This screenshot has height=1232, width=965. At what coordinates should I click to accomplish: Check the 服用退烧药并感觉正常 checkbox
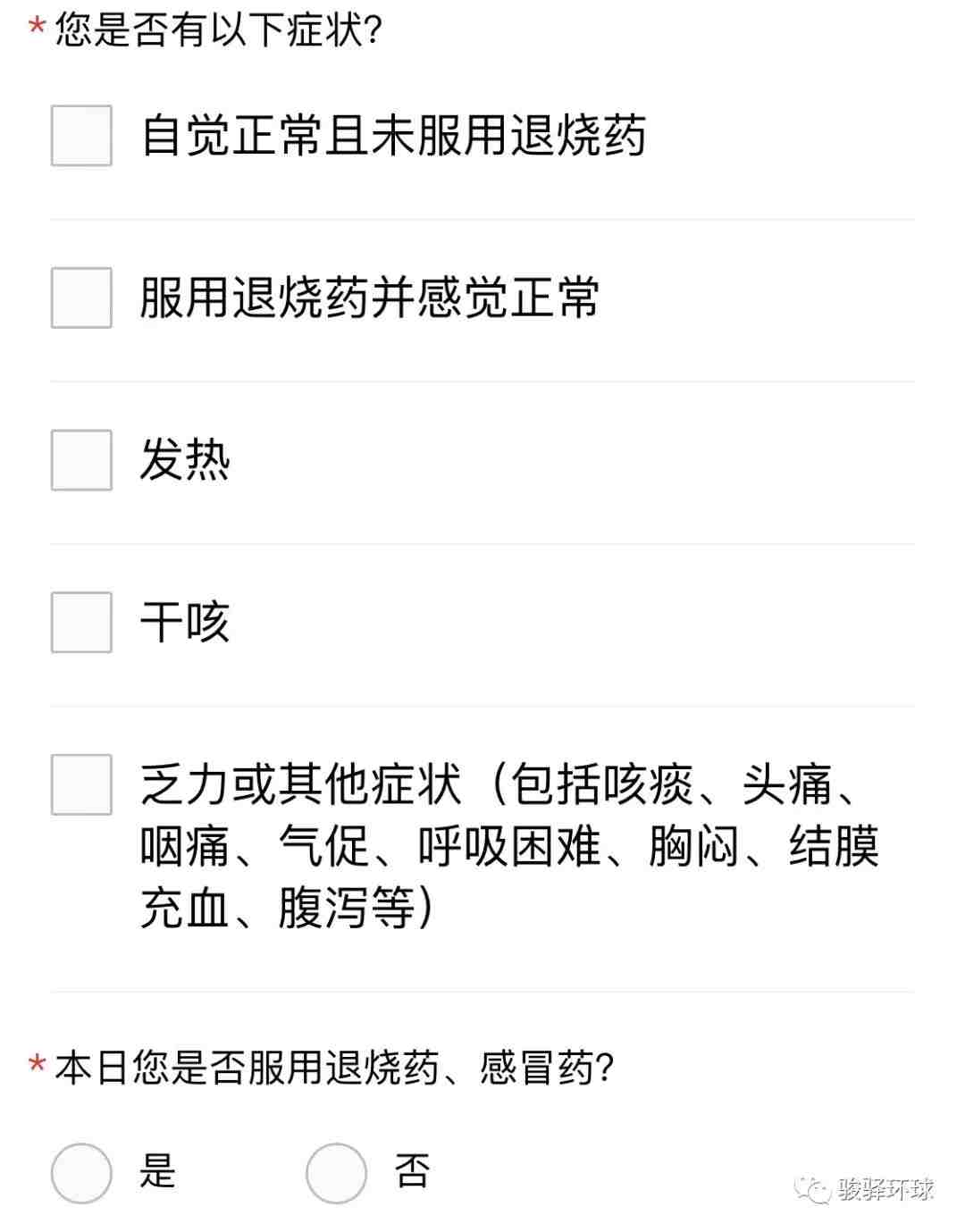pos(82,298)
